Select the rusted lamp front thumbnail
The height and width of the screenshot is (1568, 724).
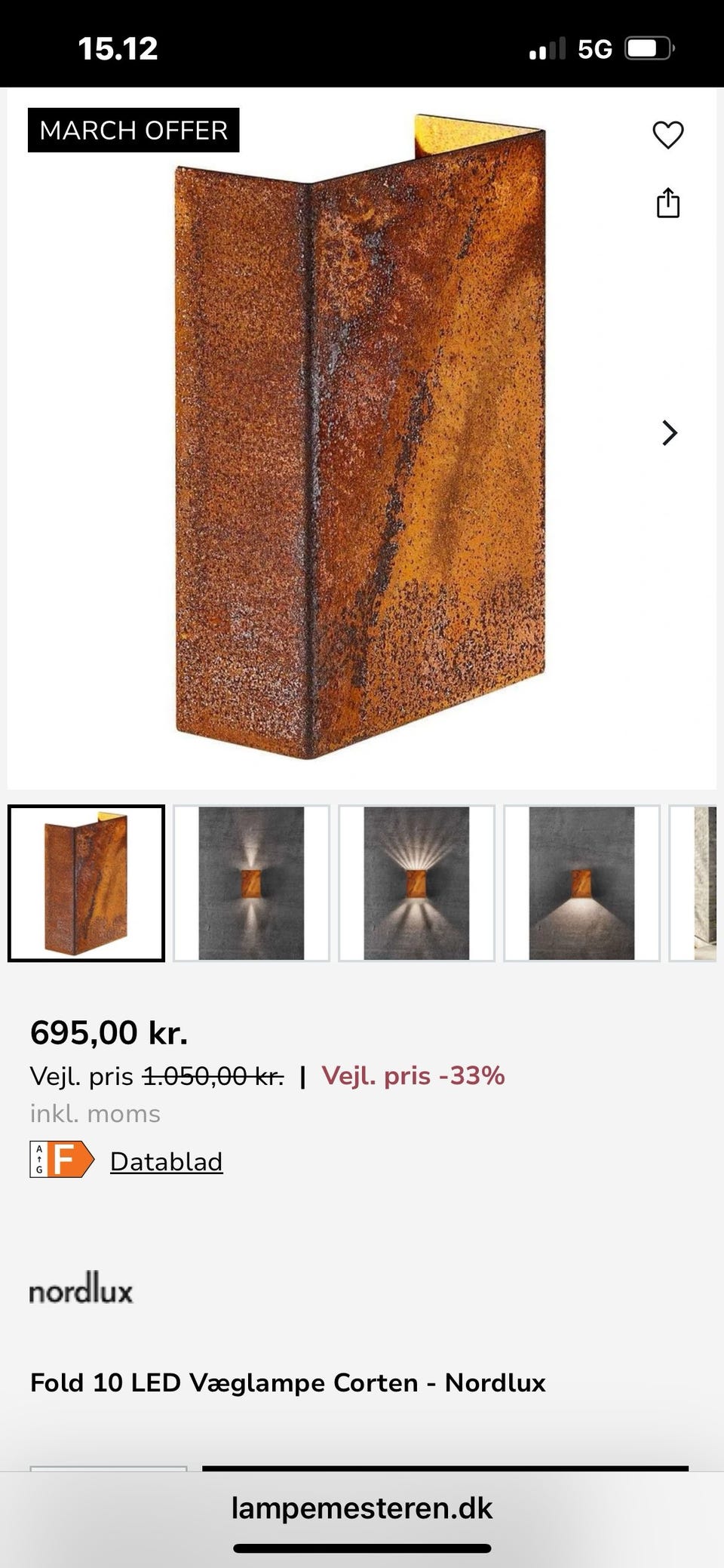pyautogui.click(x=85, y=883)
